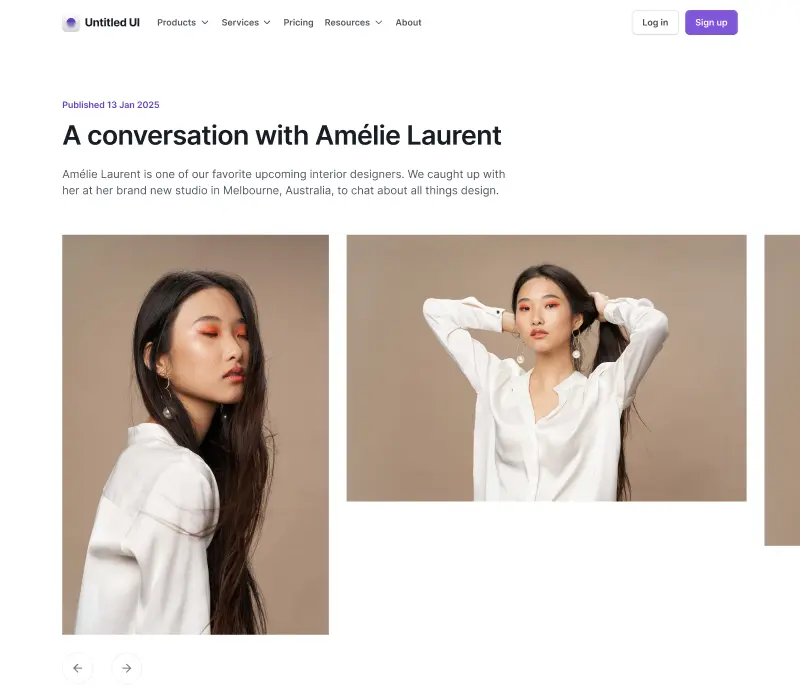The image size is (800, 700).
Task: Tap the Log in button
Action: (655, 22)
